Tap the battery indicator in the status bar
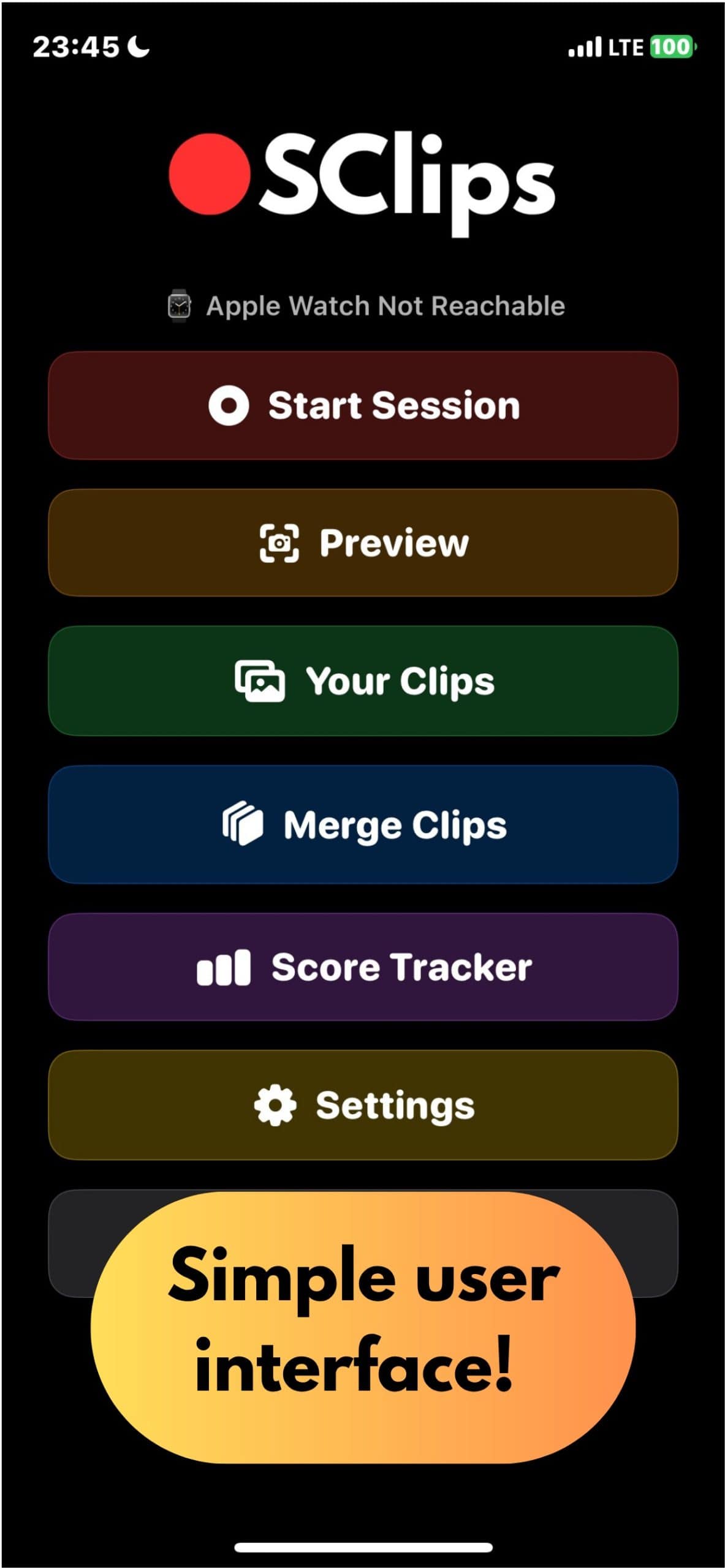 point(672,46)
